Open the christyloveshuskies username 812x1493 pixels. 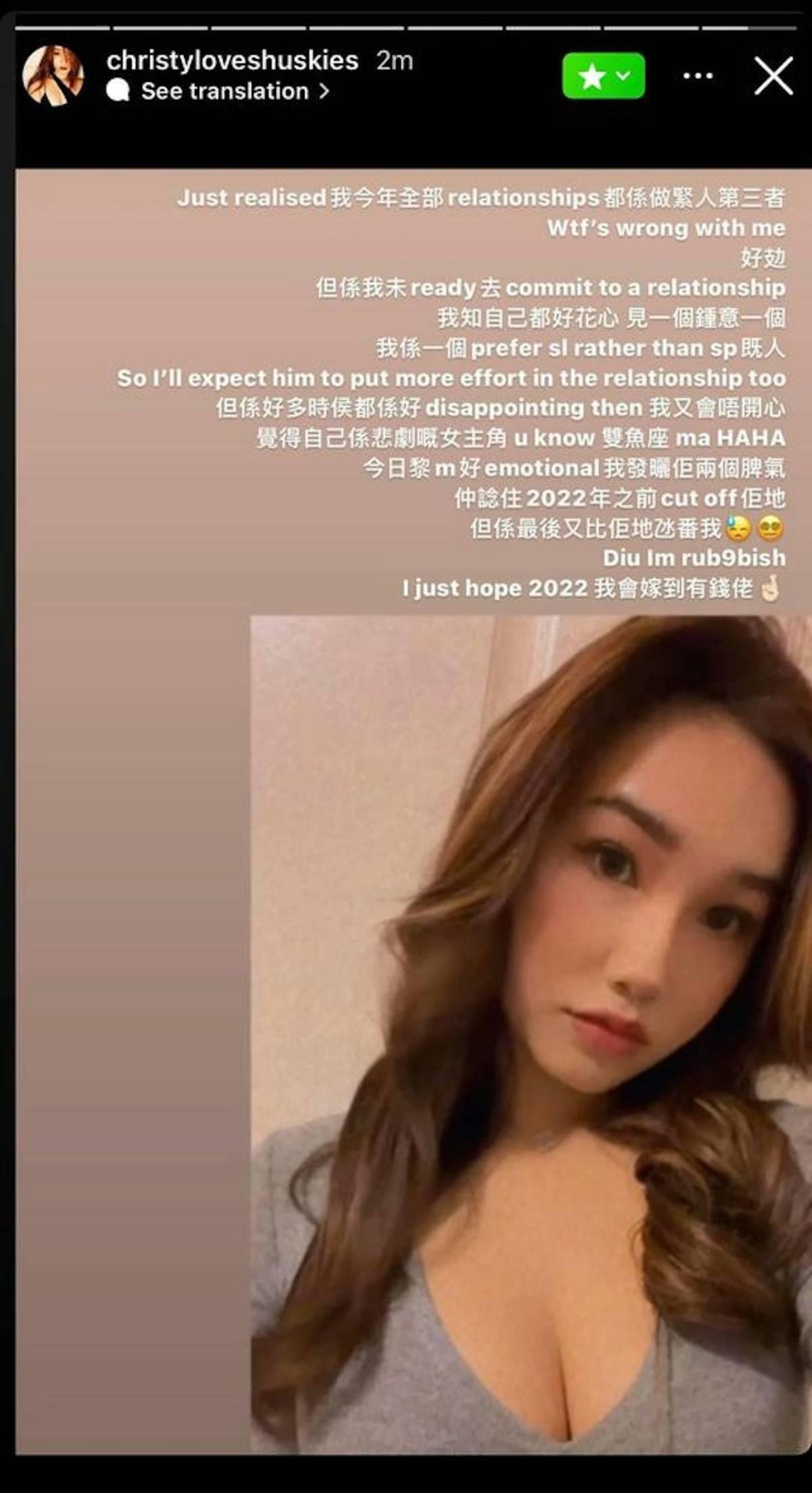click(232, 60)
